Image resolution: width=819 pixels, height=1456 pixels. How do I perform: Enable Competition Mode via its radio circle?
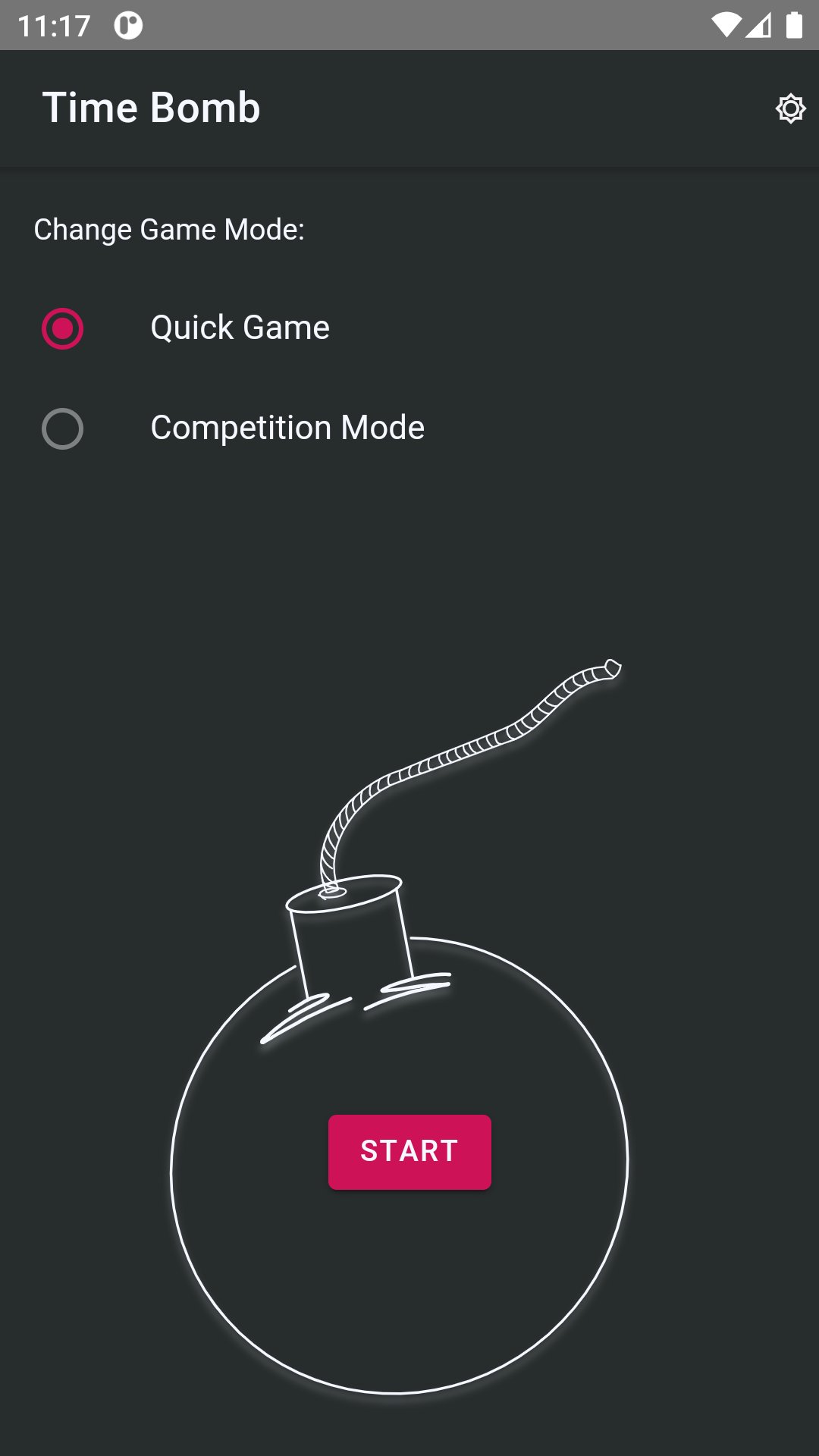pyautogui.click(x=63, y=428)
